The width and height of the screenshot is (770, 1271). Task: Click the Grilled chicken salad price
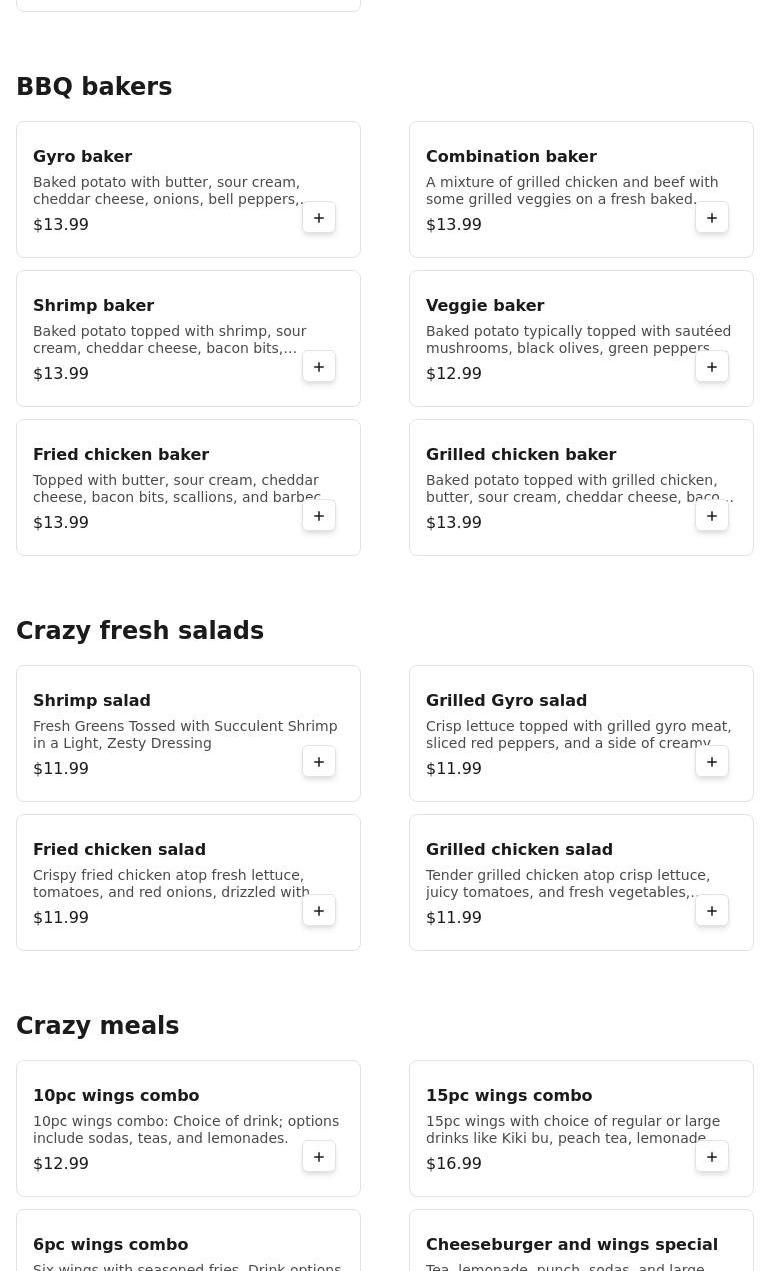tap(453, 917)
